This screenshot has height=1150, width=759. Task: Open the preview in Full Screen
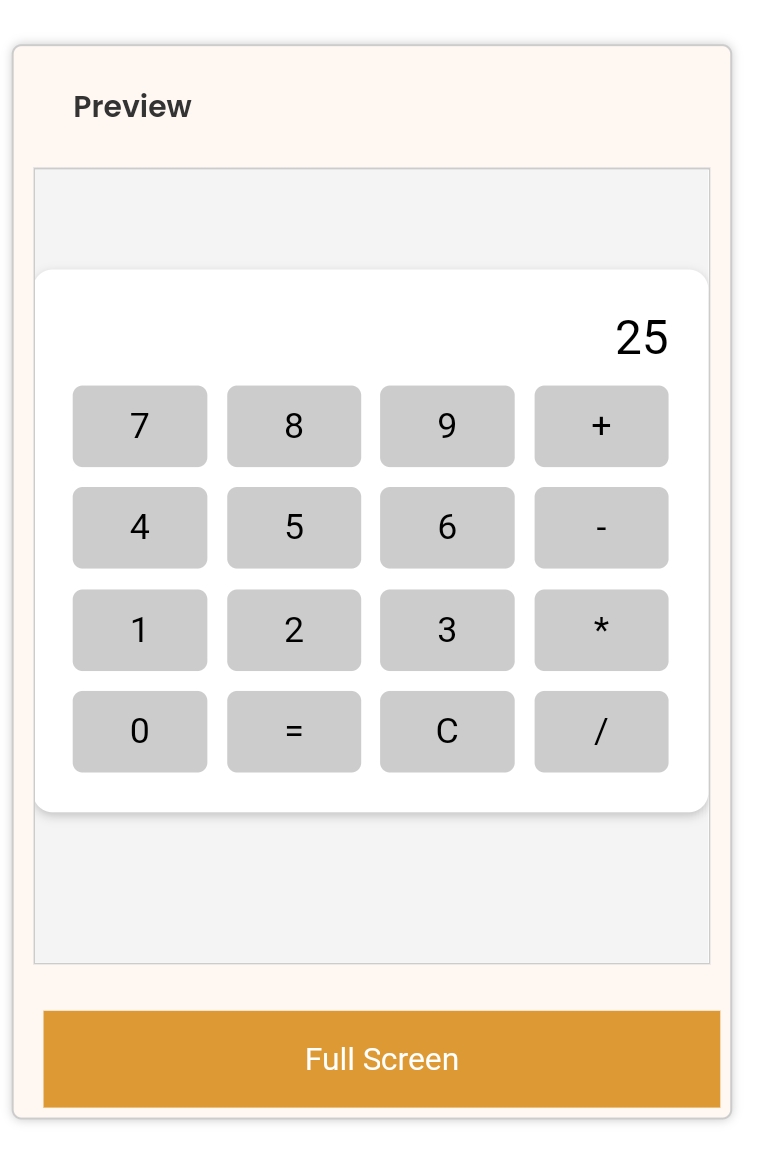click(381, 1059)
